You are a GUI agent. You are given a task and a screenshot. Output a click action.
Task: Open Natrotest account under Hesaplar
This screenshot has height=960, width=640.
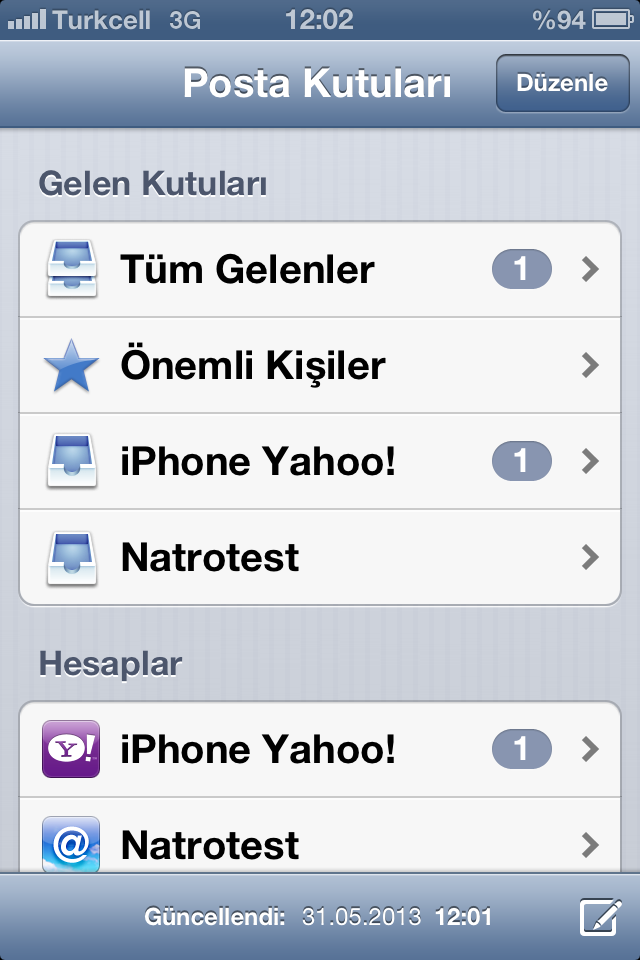(320, 843)
